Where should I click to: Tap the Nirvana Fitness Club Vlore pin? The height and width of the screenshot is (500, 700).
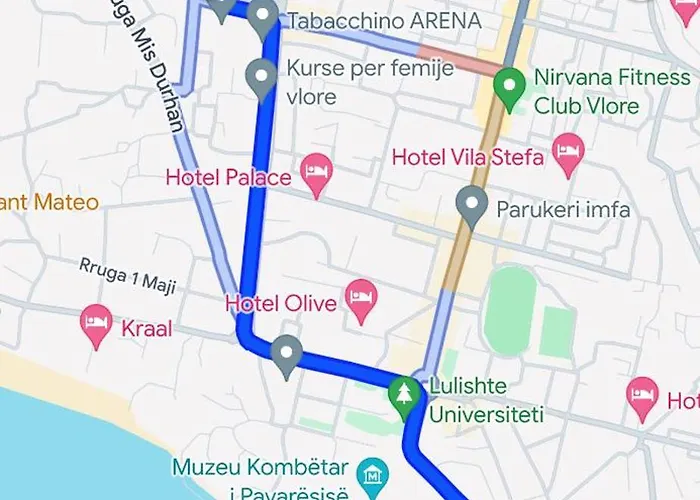(x=511, y=88)
